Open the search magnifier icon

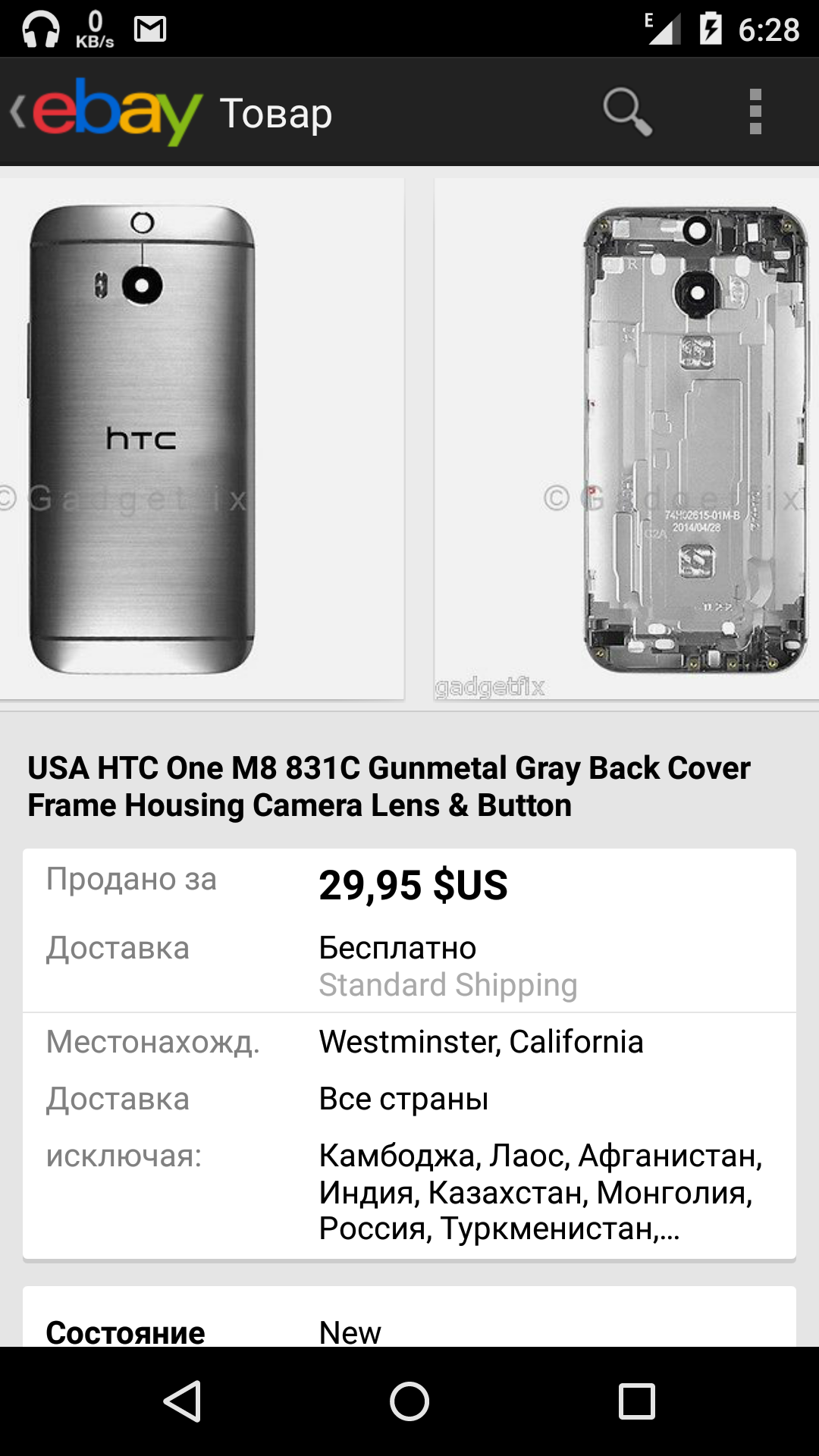pos(626,112)
